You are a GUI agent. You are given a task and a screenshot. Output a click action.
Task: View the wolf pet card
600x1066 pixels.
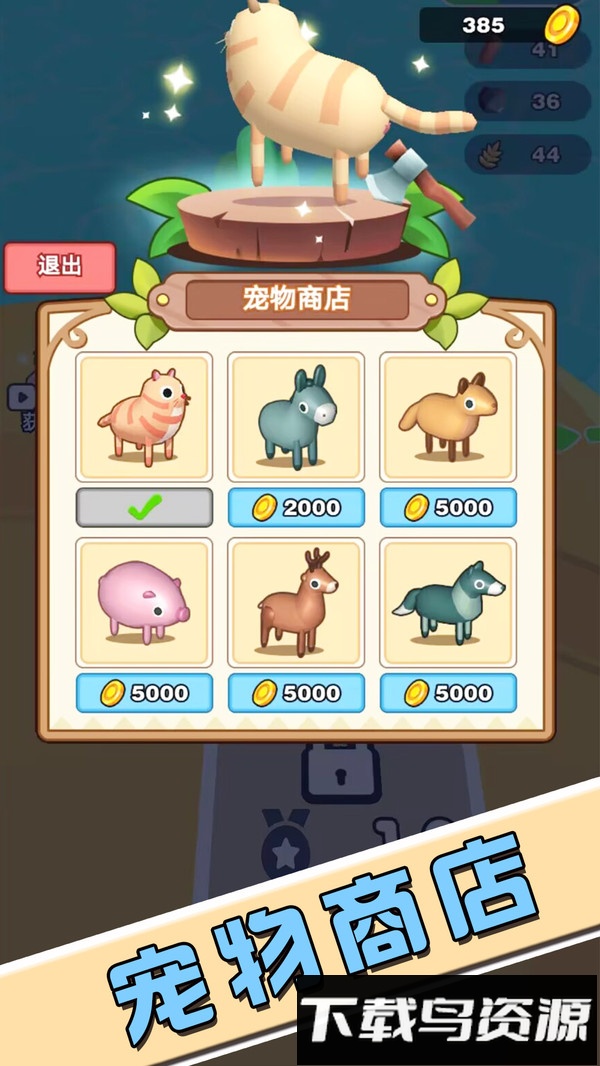448,603
